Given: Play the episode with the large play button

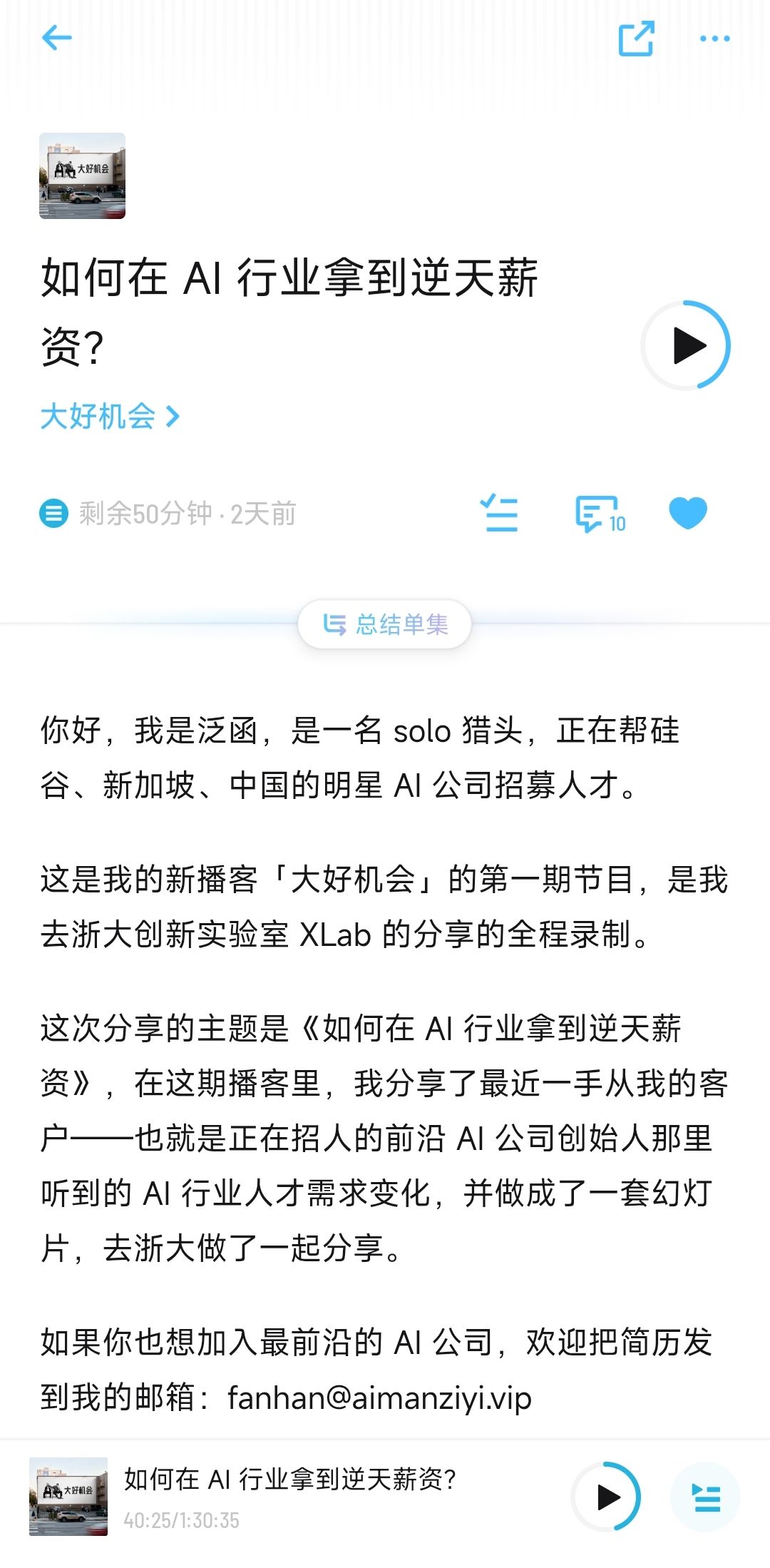Looking at the screenshot, I should [x=686, y=345].
